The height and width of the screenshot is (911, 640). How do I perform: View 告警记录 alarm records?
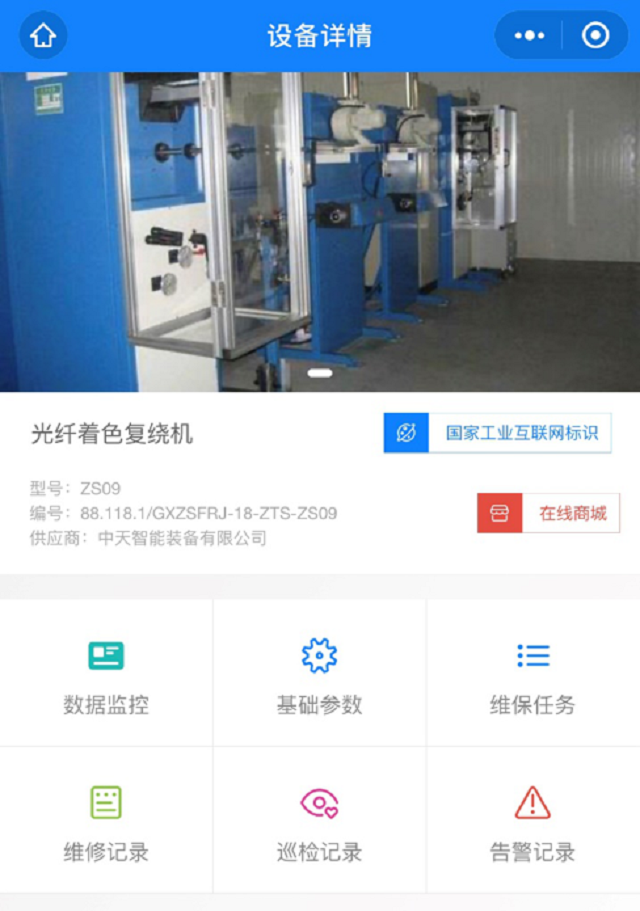coord(533,821)
